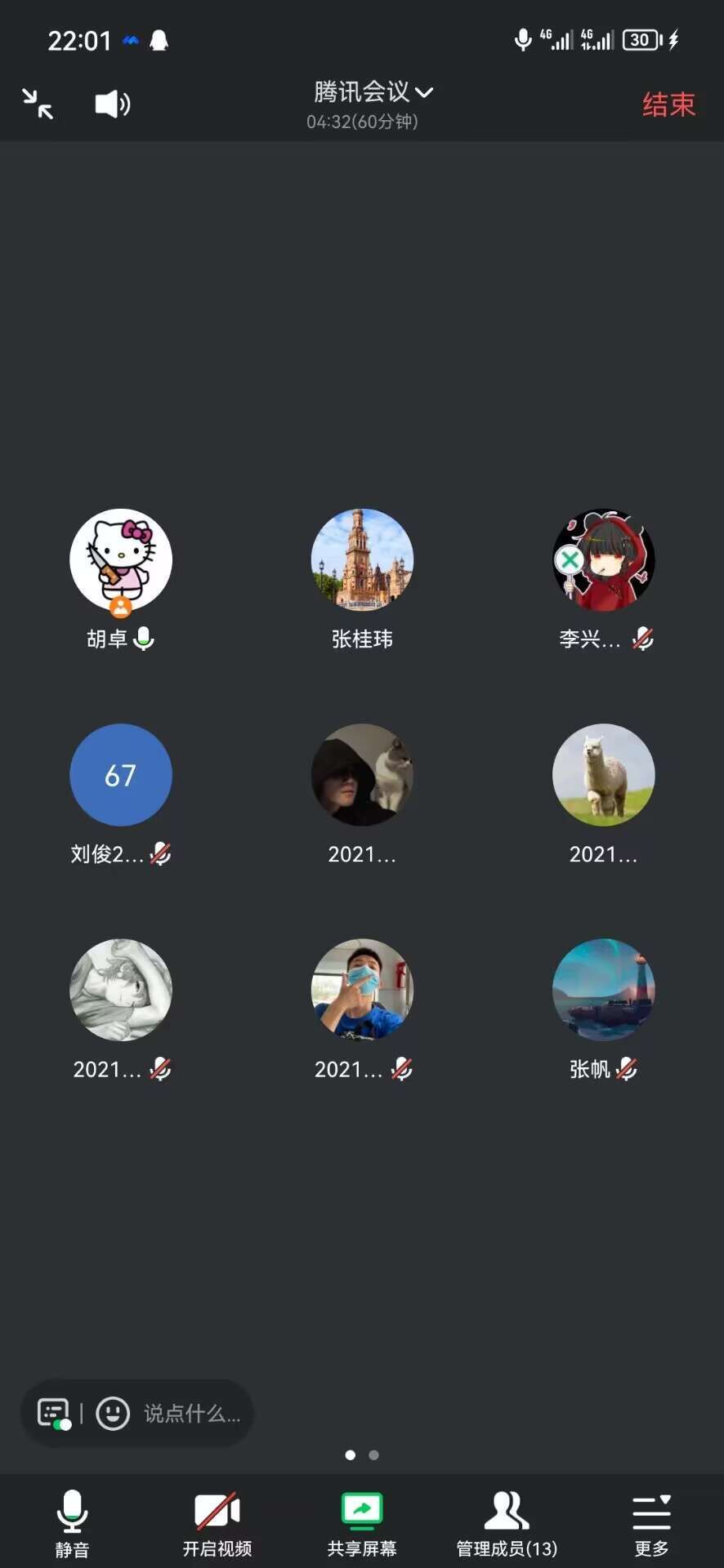724x1568 pixels.
Task: Type in the 说点什么 chat field
Action: (192, 1413)
